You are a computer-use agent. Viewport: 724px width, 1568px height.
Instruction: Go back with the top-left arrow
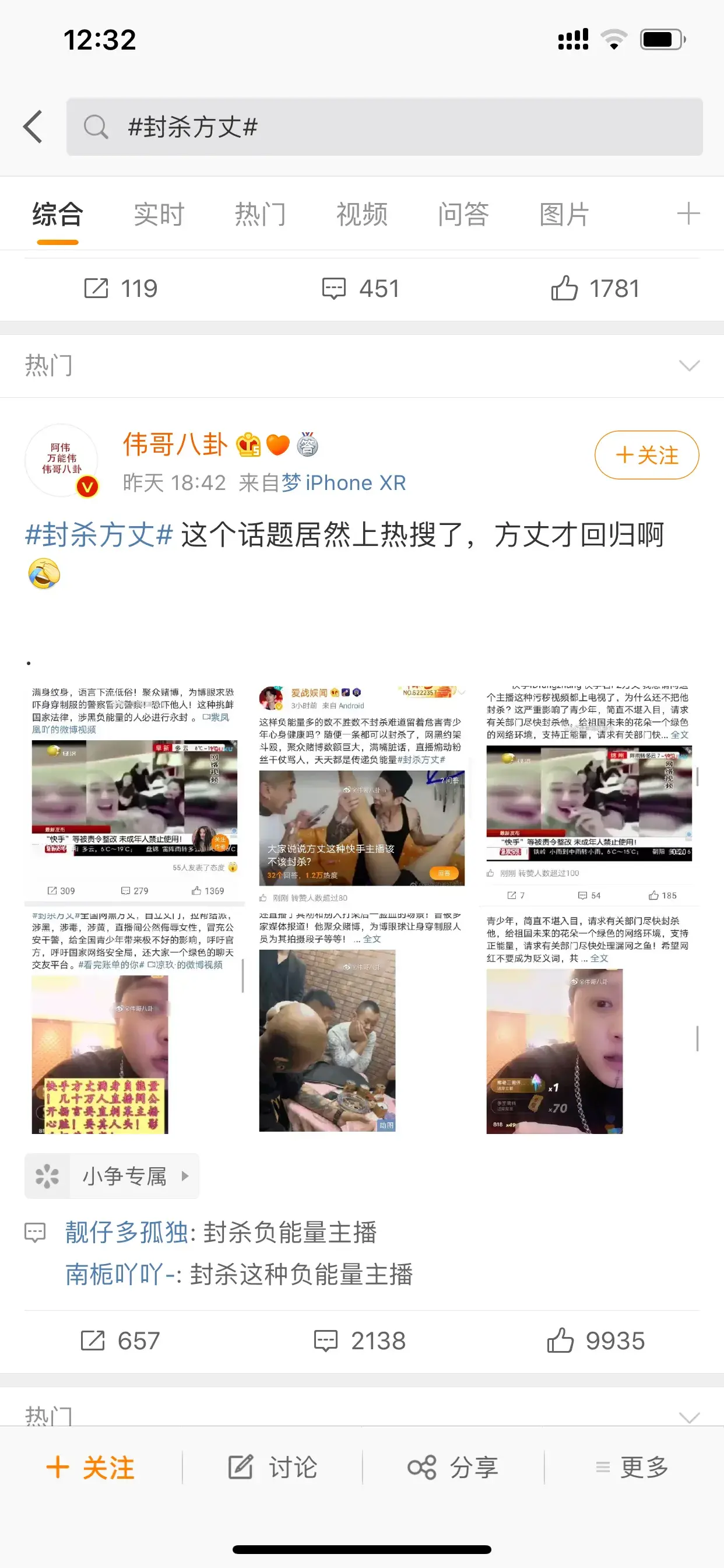tap(33, 127)
